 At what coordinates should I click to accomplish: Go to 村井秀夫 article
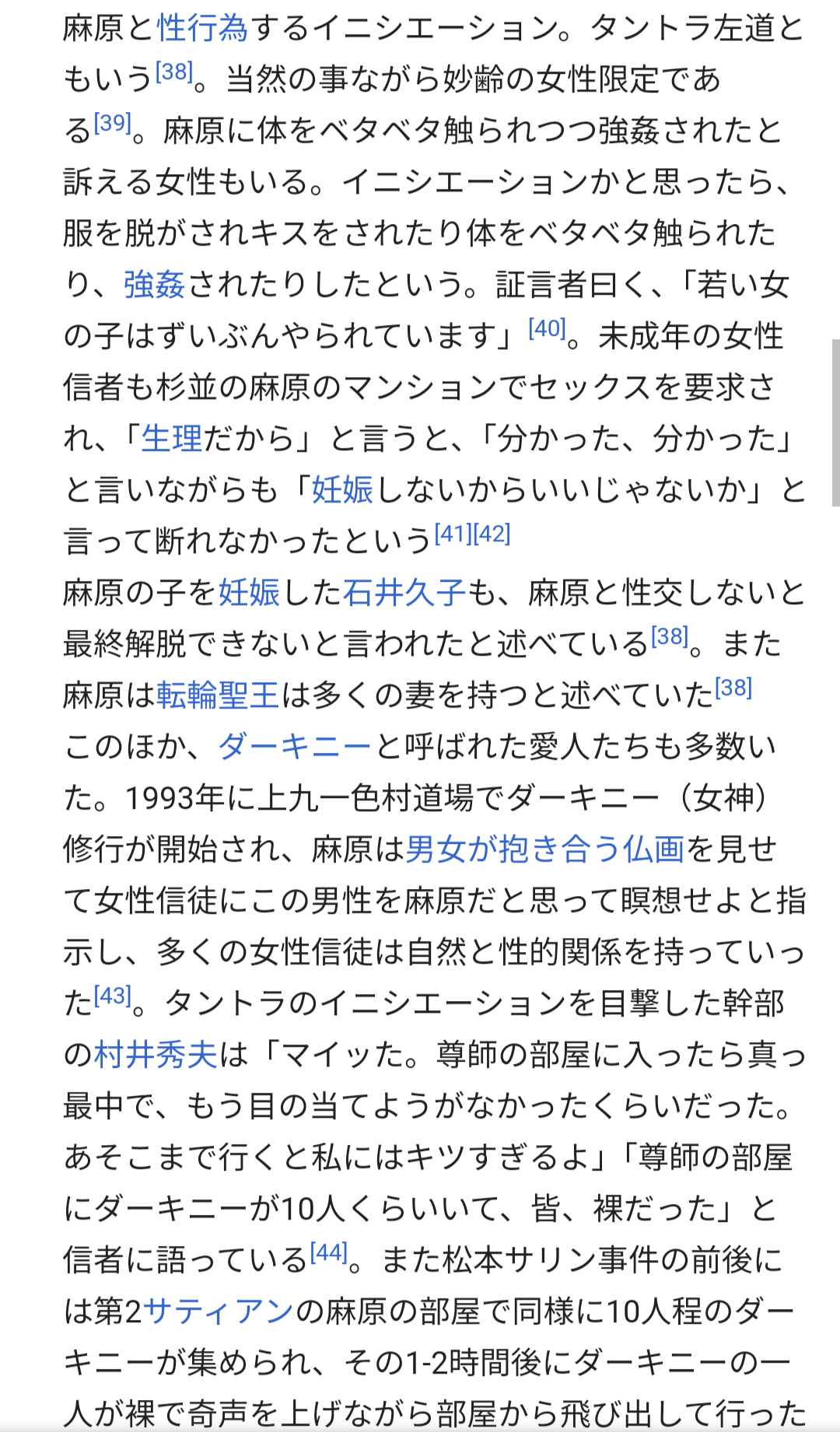[156, 1055]
